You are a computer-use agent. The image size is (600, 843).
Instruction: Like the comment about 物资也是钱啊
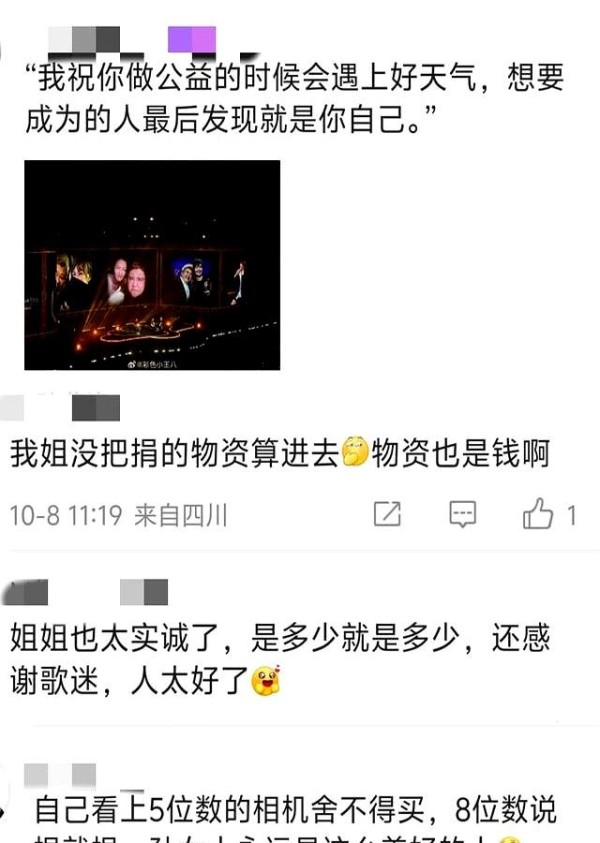tap(539, 515)
